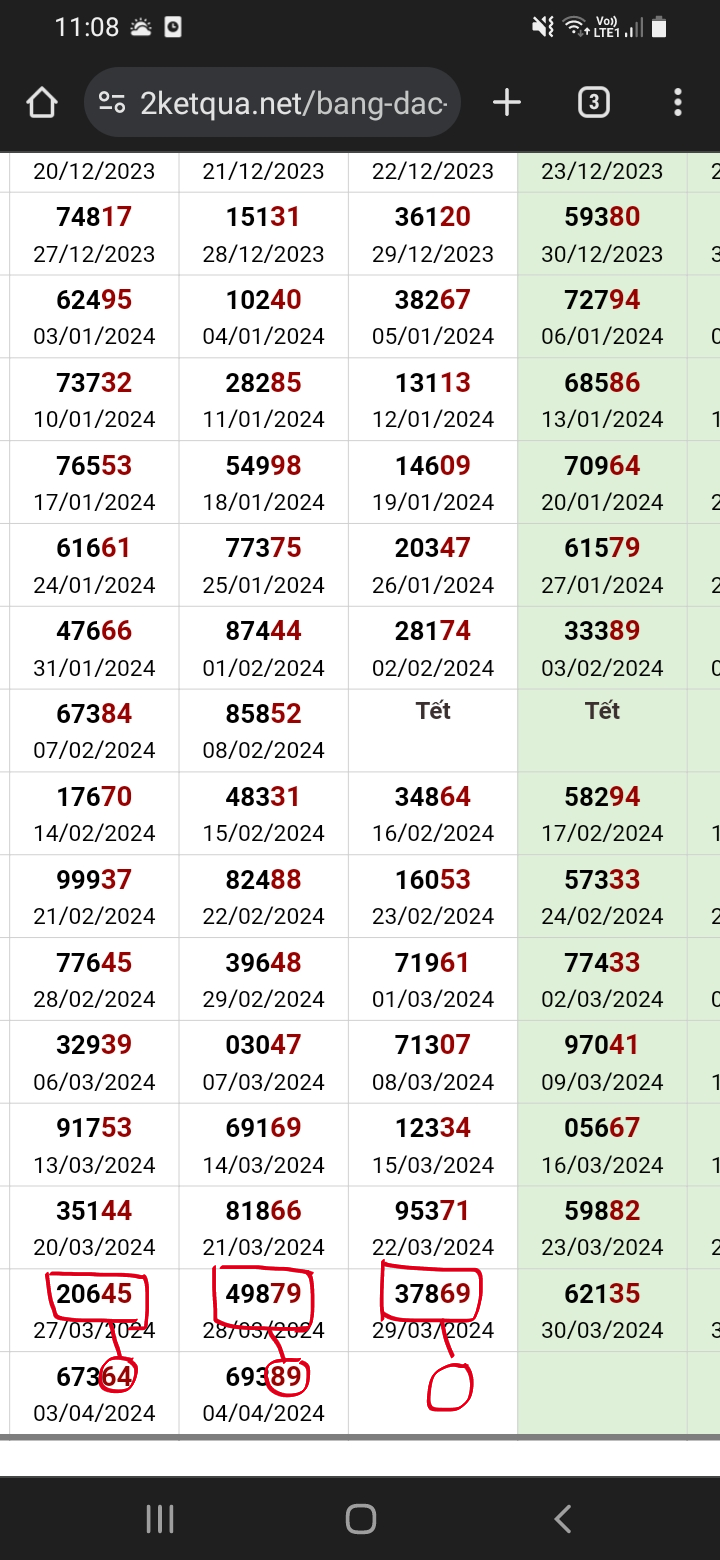Open the browser overflow menu

[x=678, y=102]
